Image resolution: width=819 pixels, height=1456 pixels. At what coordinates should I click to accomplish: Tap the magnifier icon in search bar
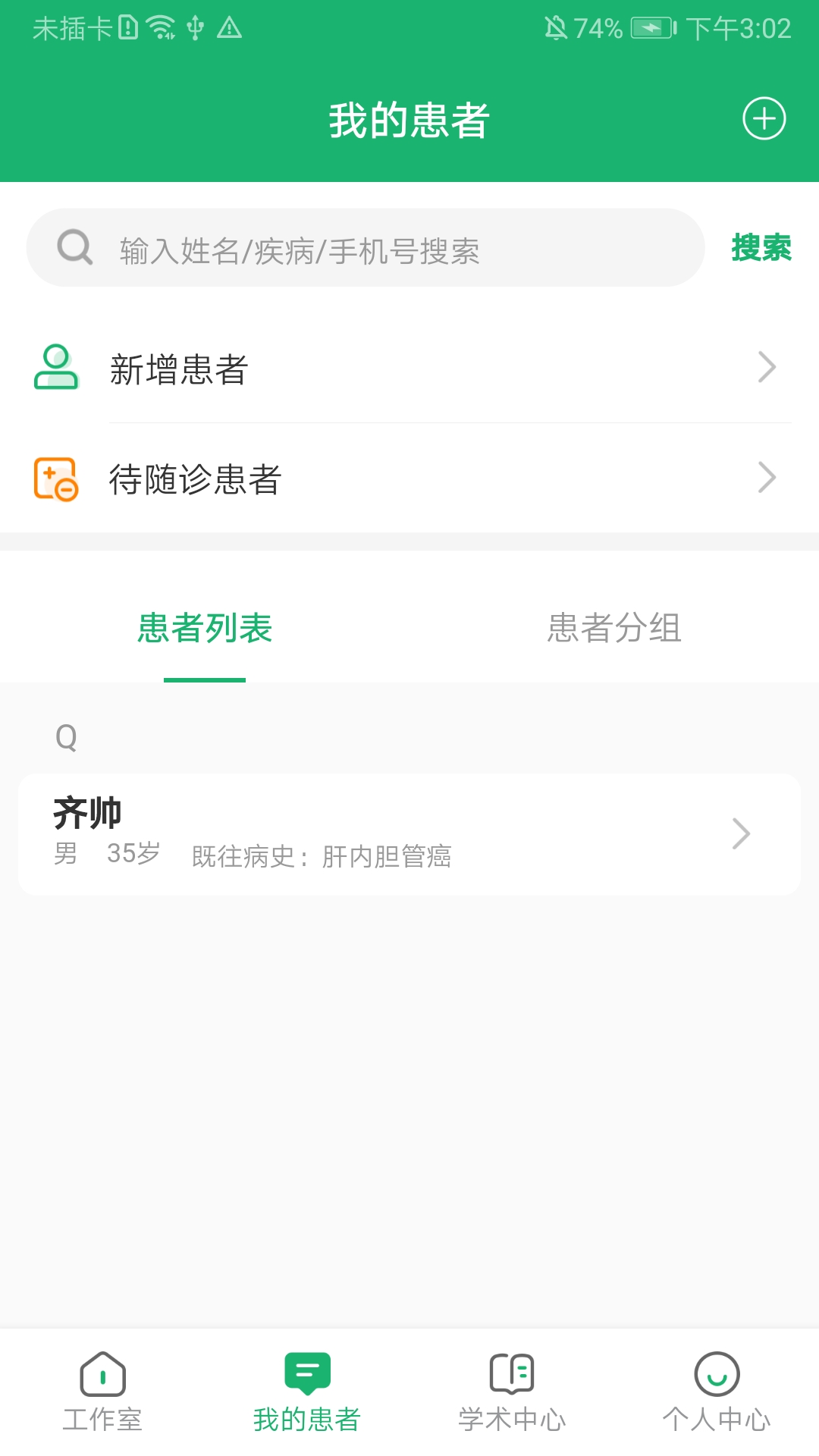point(73,246)
